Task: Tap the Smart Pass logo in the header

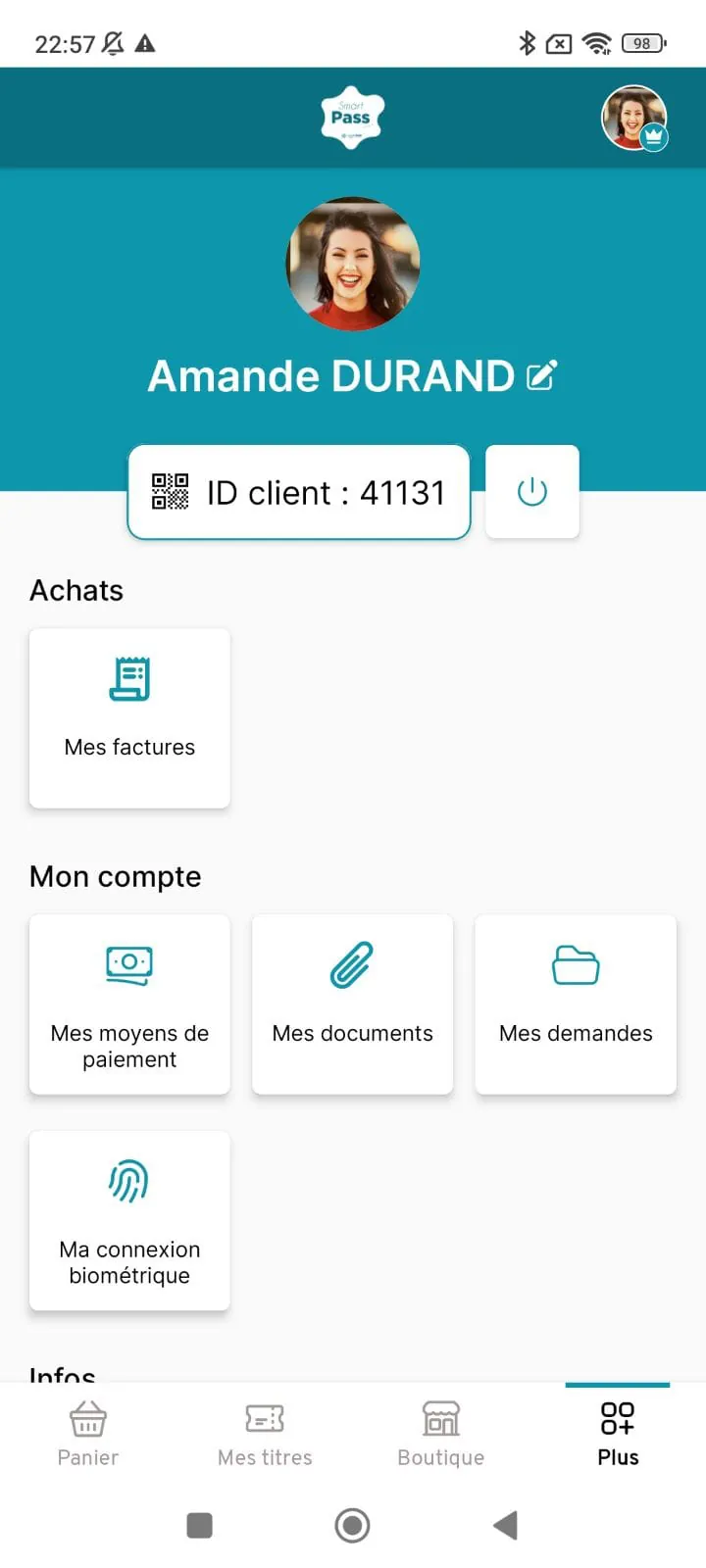Action: tap(351, 118)
